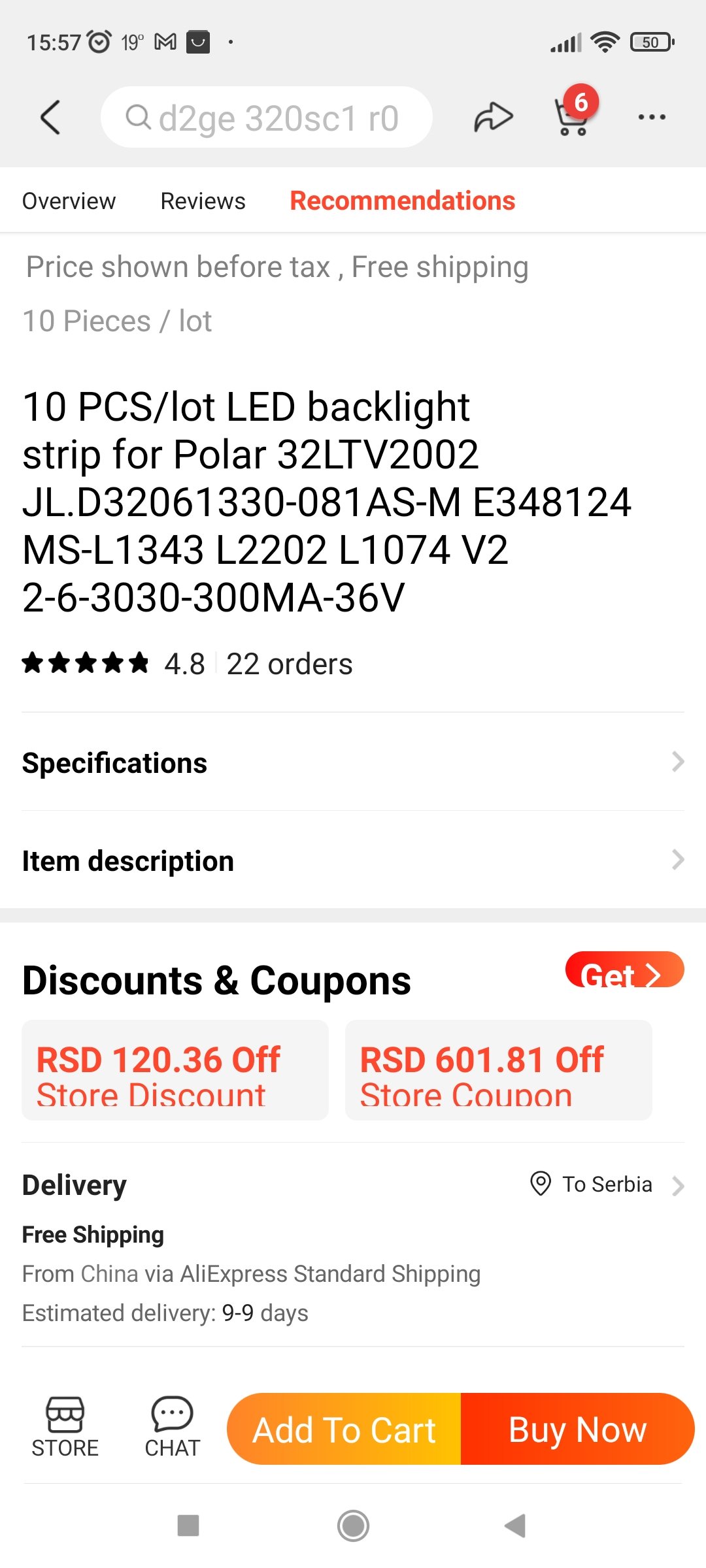The image size is (706, 1568).
Task: Open the three-dot overflow menu
Action: pyautogui.click(x=651, y=118)
